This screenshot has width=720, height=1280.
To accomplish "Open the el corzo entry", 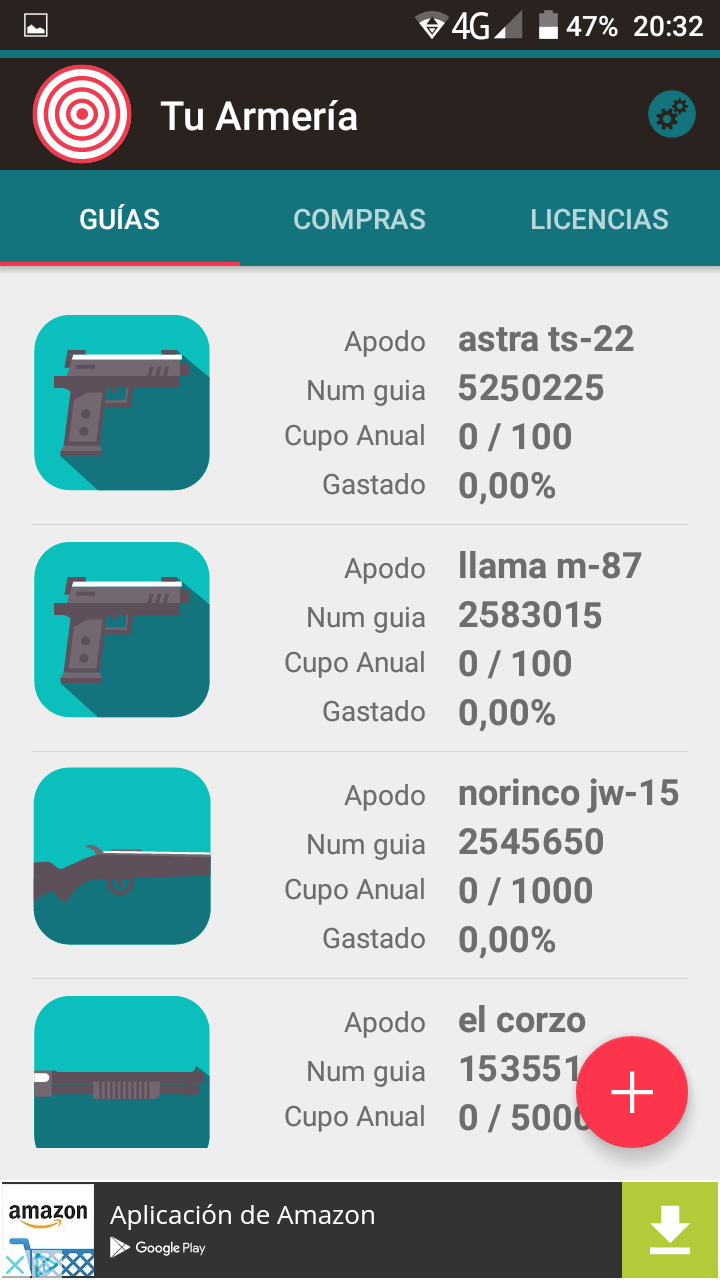I will tap(300, 1068).
